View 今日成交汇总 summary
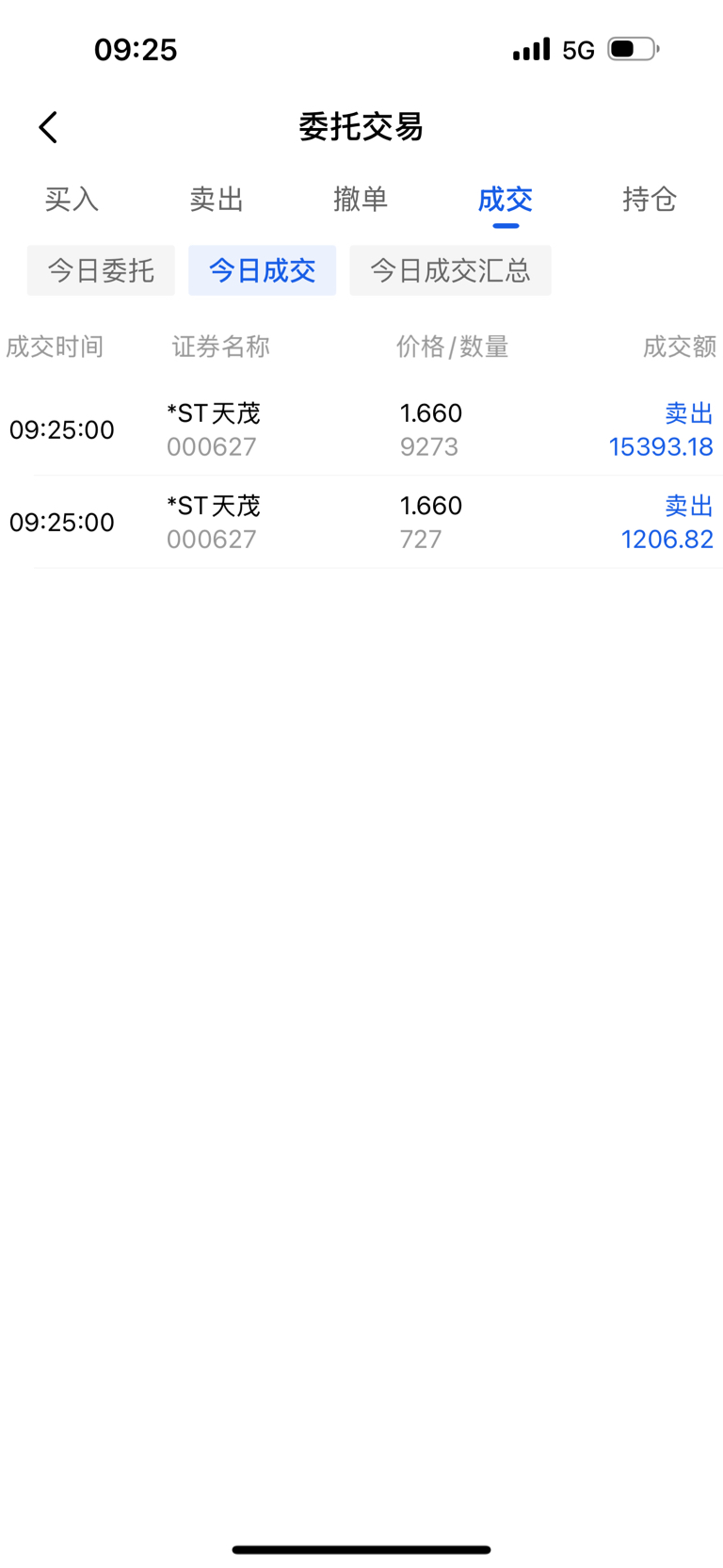The height and width of the screenshot is (1568, 723). coord(450,270)
